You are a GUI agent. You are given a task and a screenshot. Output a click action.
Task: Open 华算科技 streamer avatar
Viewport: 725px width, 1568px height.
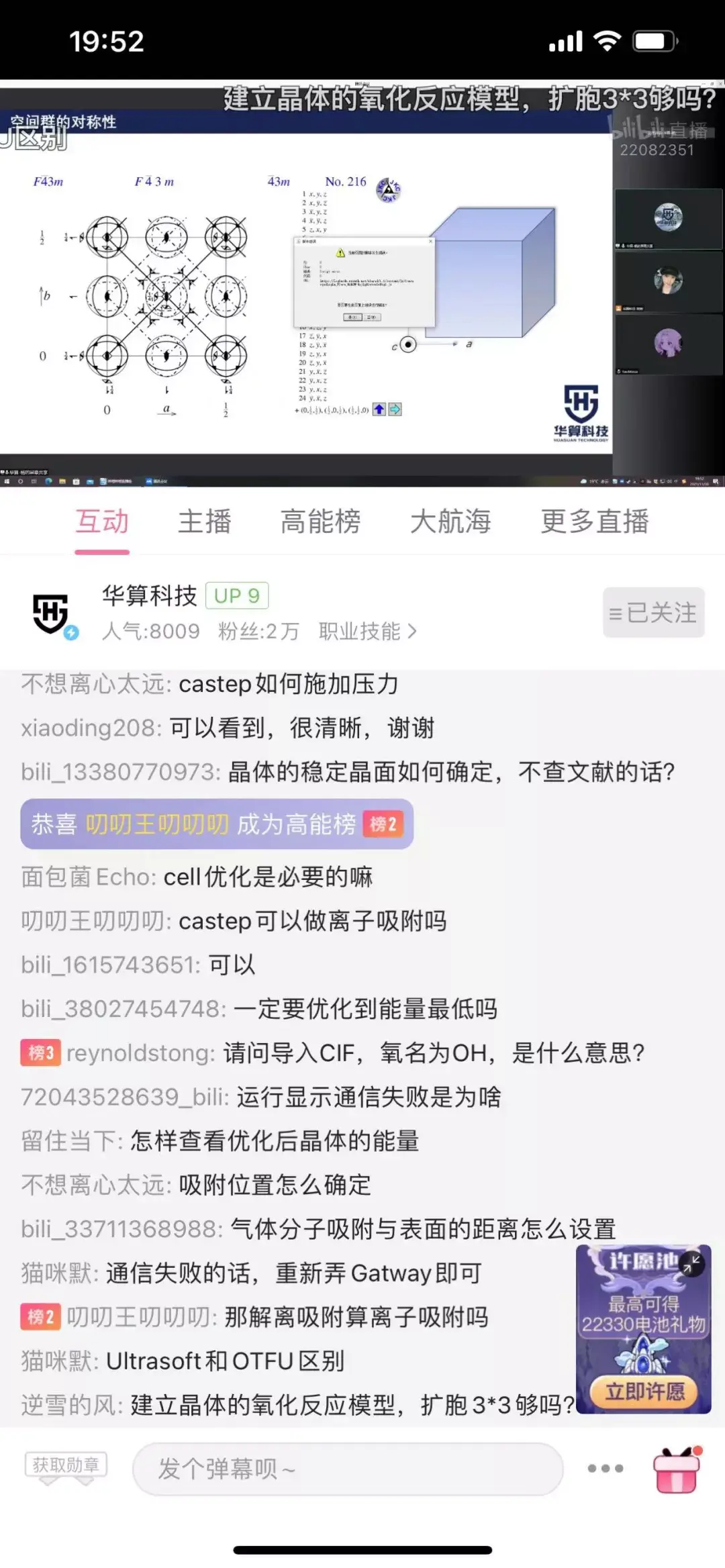pyautogui.click(x=52, y=614)
